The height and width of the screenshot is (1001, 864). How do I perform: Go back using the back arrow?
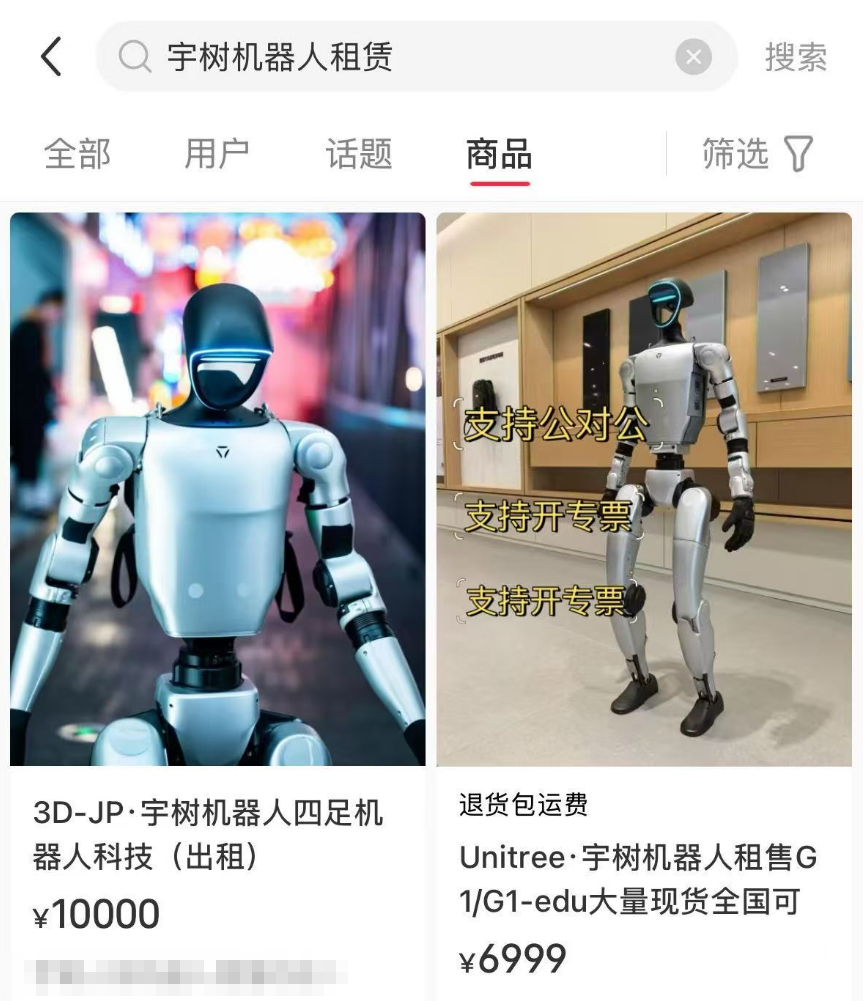51,57
